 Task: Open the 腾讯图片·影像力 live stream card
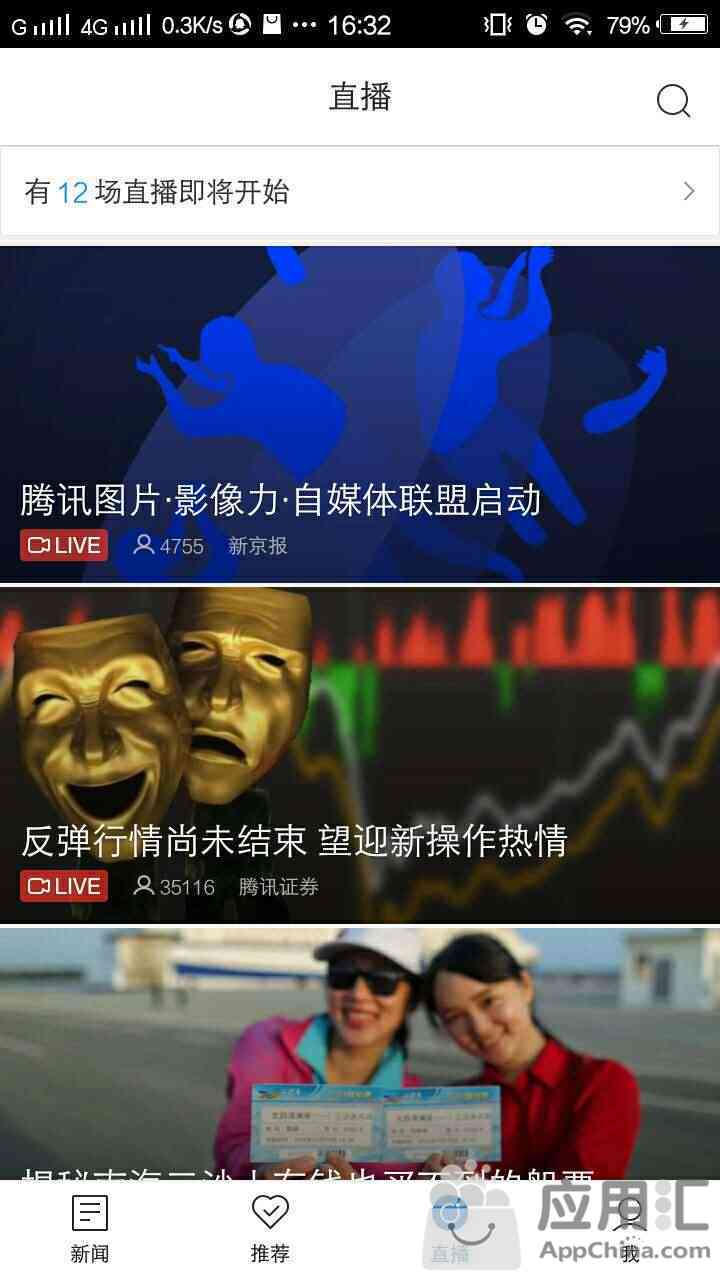(360, 414)
